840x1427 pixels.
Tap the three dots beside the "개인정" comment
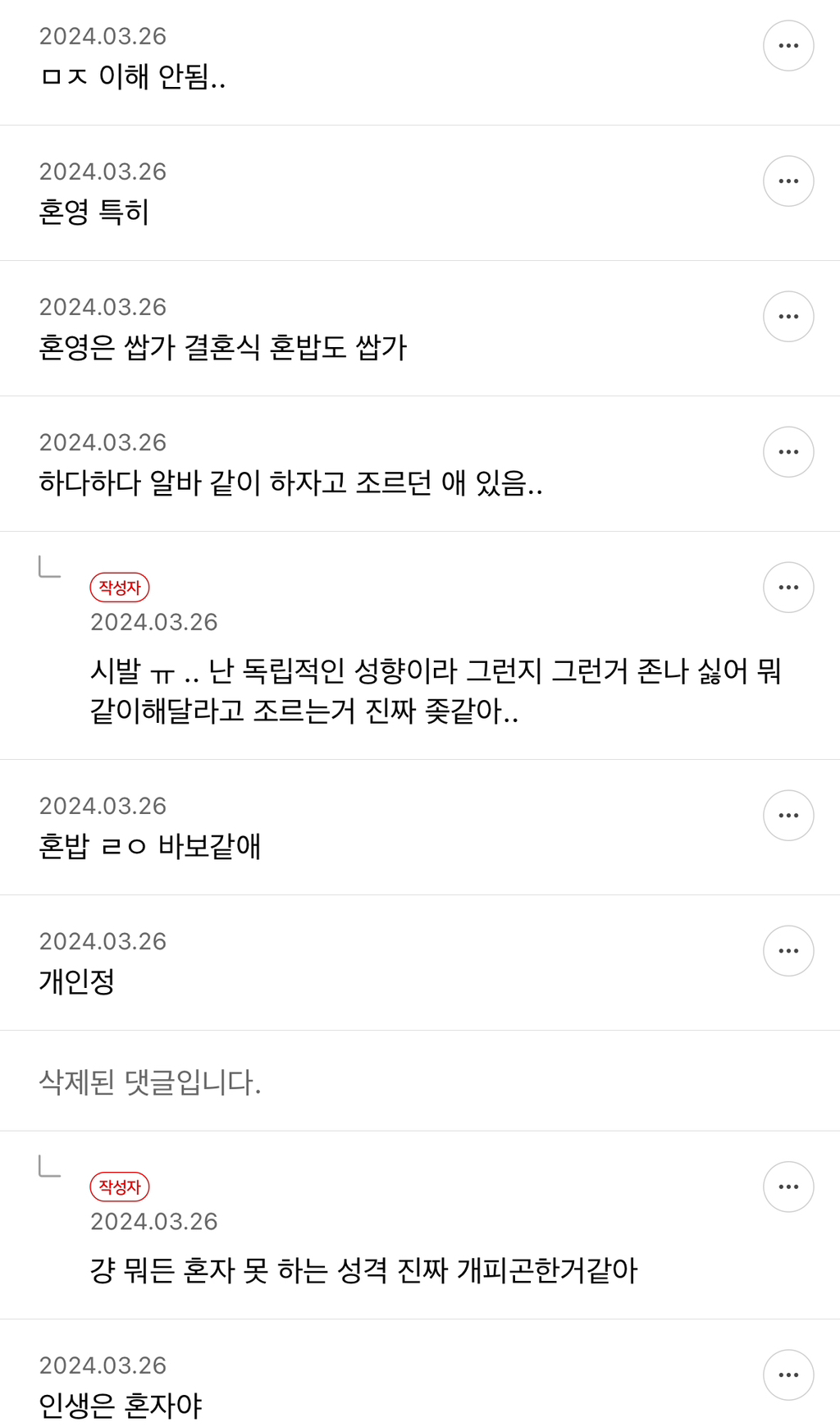788,951
